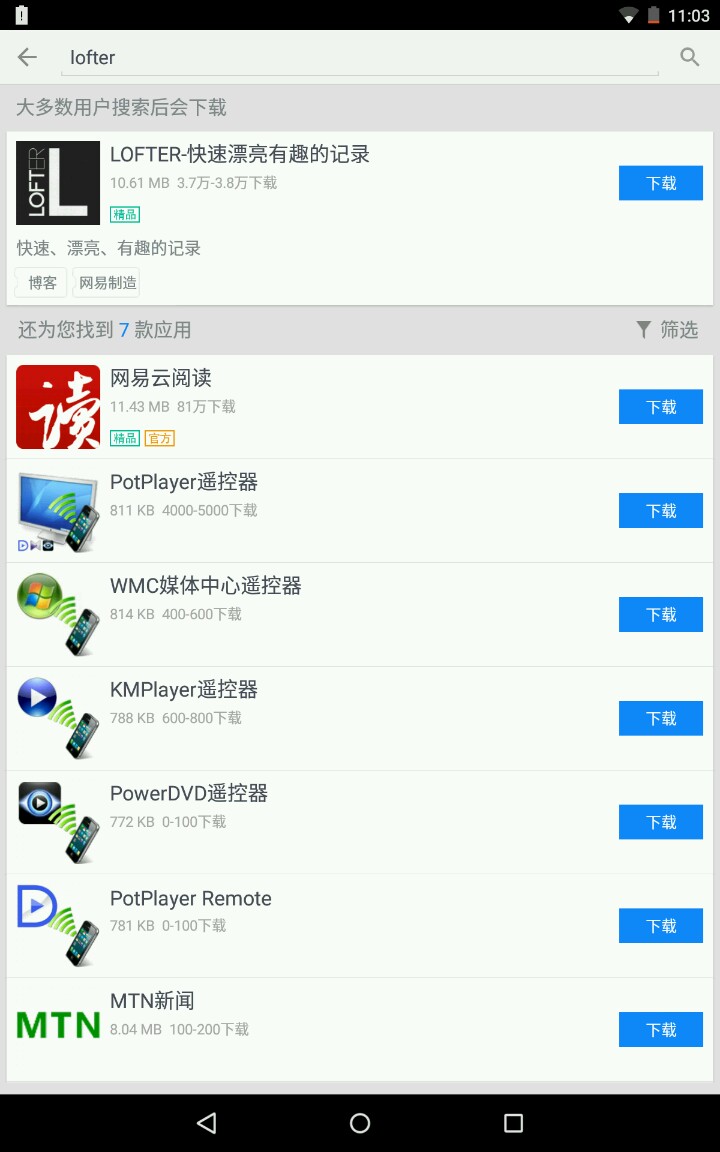Open the 筛选 filter options
720x1152 pixels.
coord(667,330)
